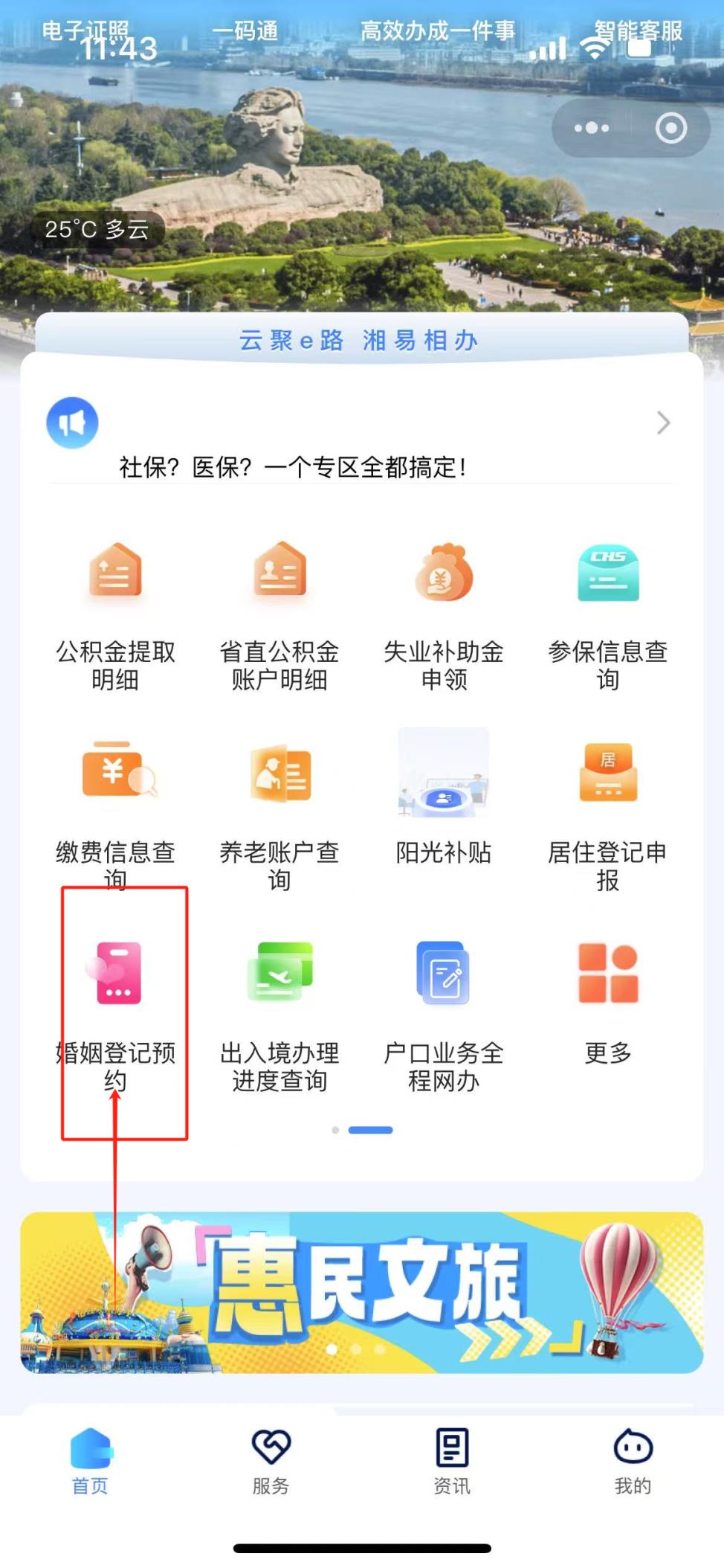
Task: Open the mini program more-options menu
Action: click(x=592, y=128)
